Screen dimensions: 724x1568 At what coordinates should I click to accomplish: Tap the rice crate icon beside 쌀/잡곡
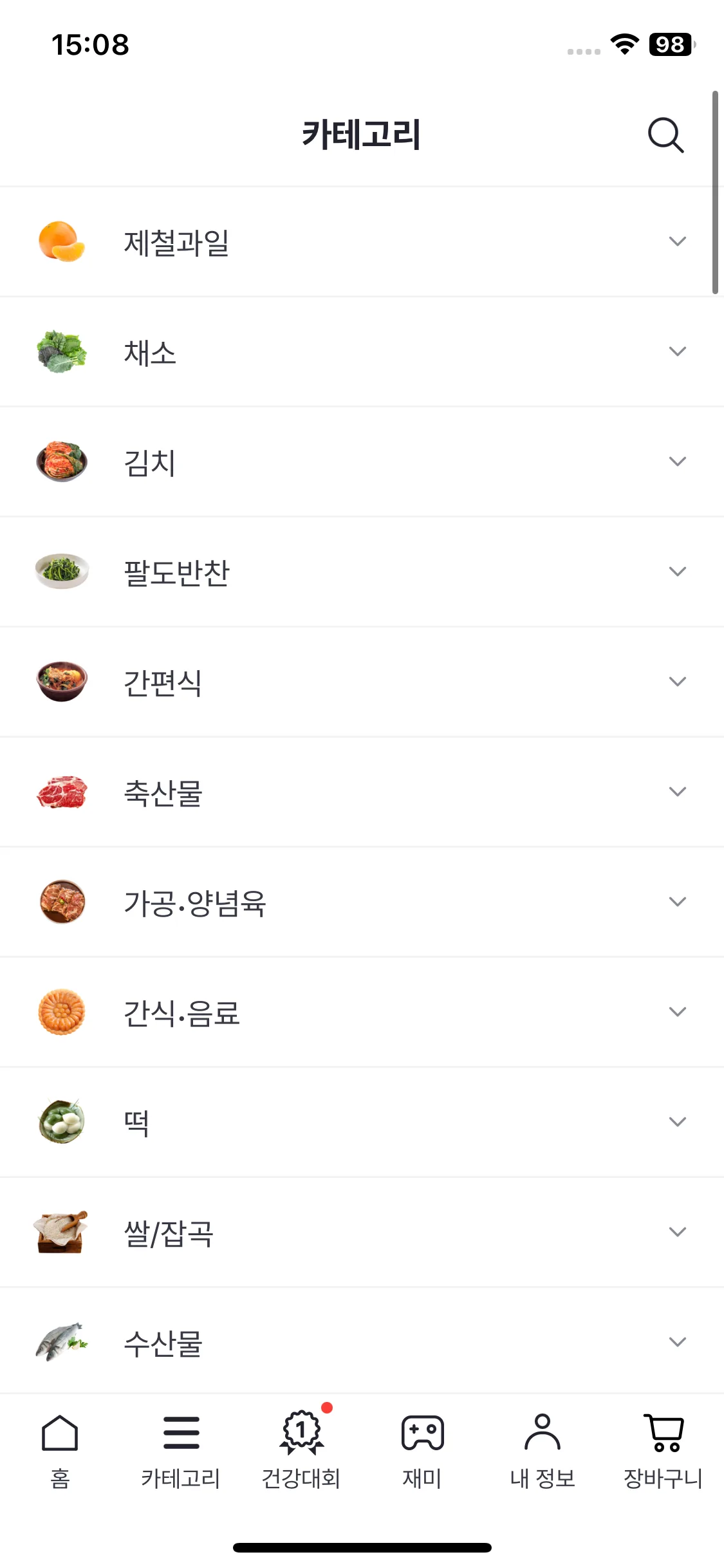[61, 1231]
